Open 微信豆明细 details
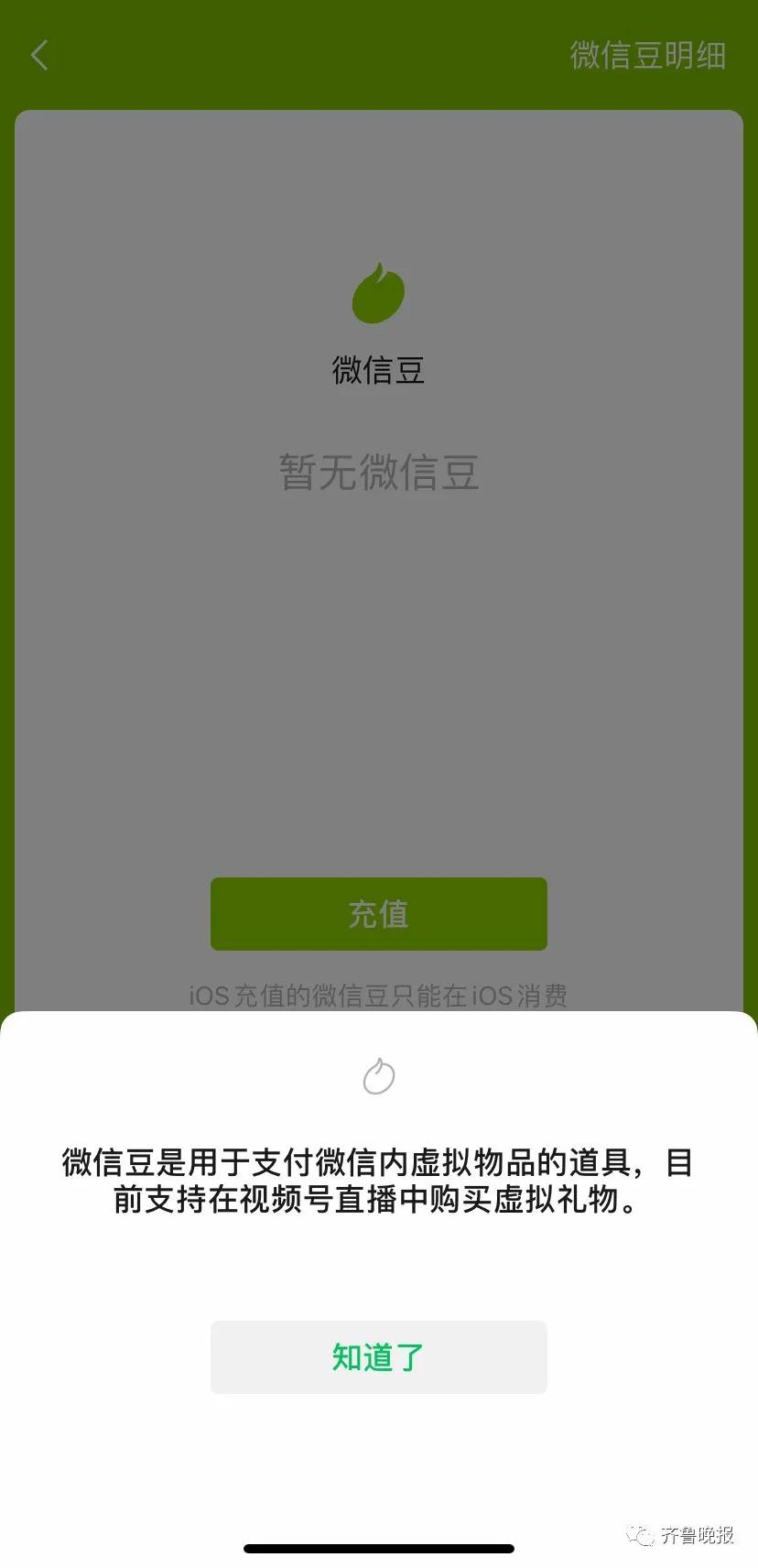 pyautogui.click(x=647, y=56)
